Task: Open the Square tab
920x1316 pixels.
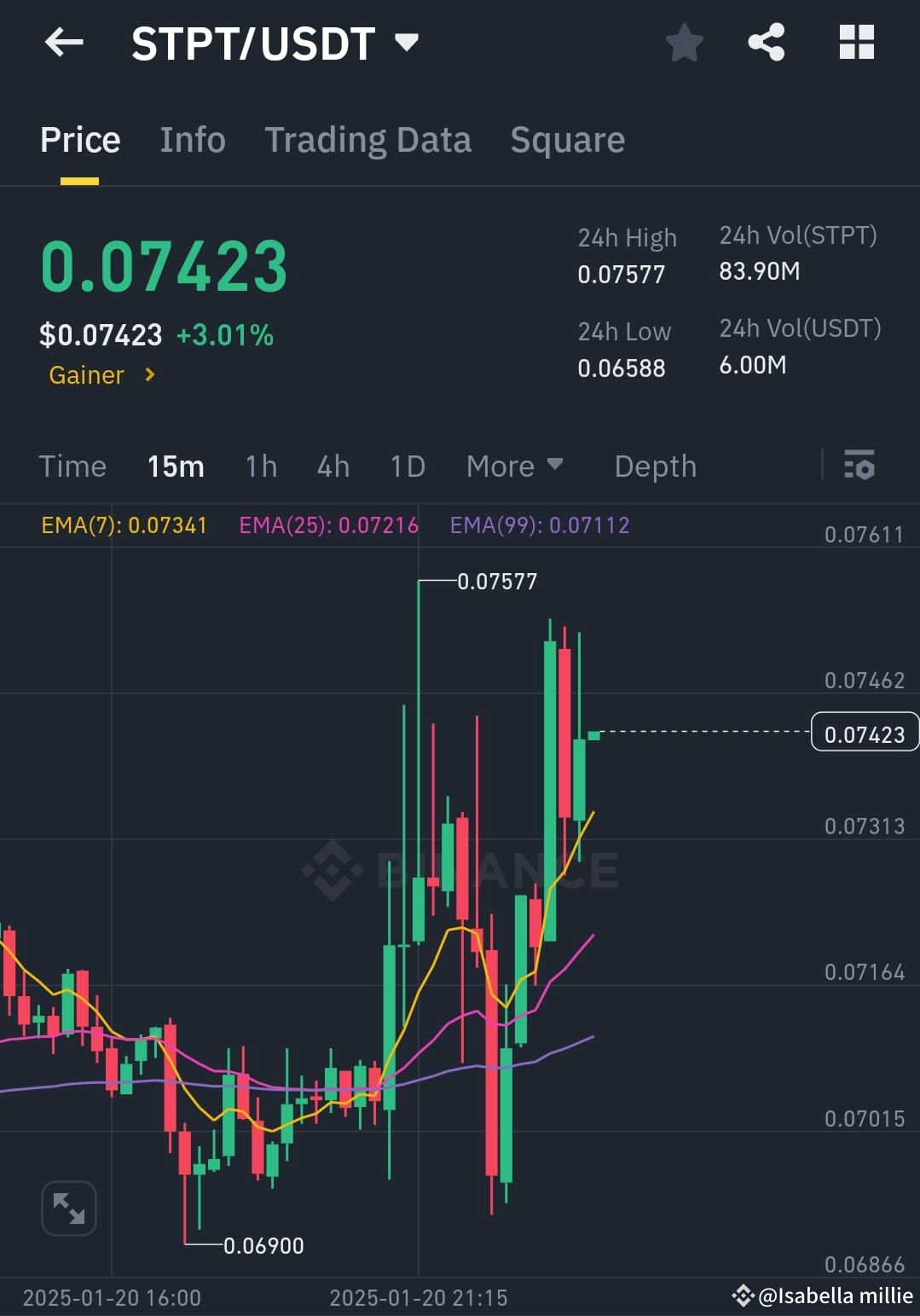Action: tap(567, 139)
